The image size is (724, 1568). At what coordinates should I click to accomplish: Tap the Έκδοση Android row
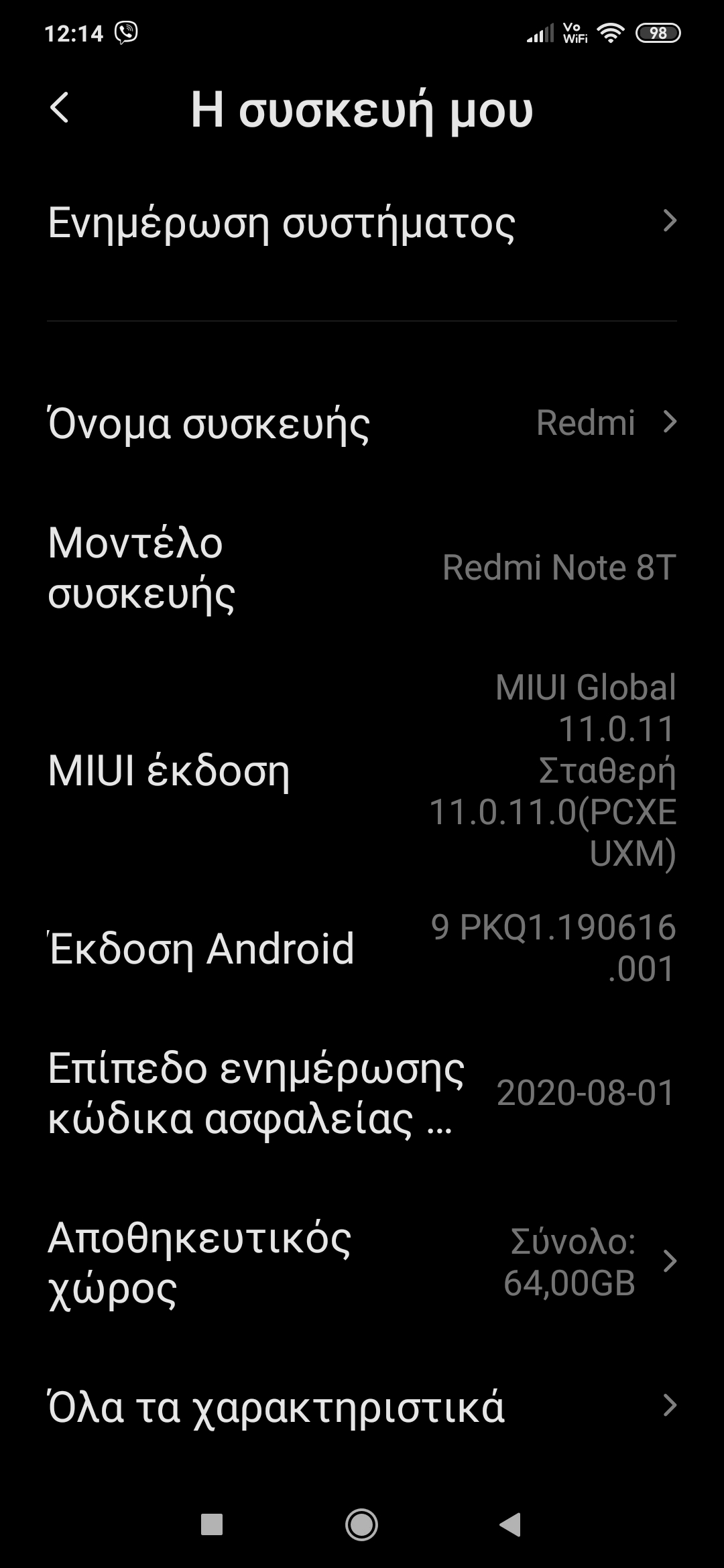point(362,948)
